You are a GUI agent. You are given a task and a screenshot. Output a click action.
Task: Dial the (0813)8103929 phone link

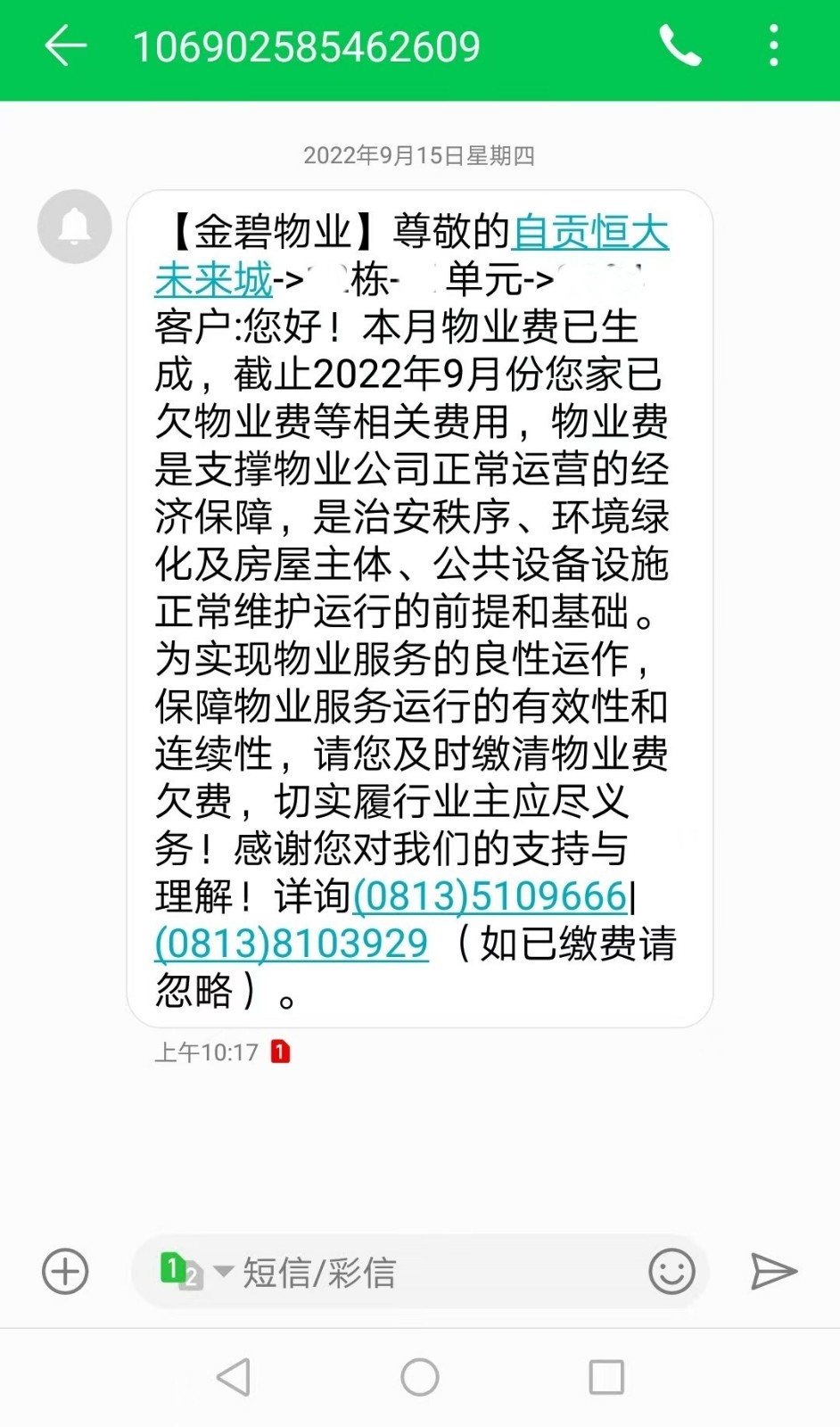point(292,944)
